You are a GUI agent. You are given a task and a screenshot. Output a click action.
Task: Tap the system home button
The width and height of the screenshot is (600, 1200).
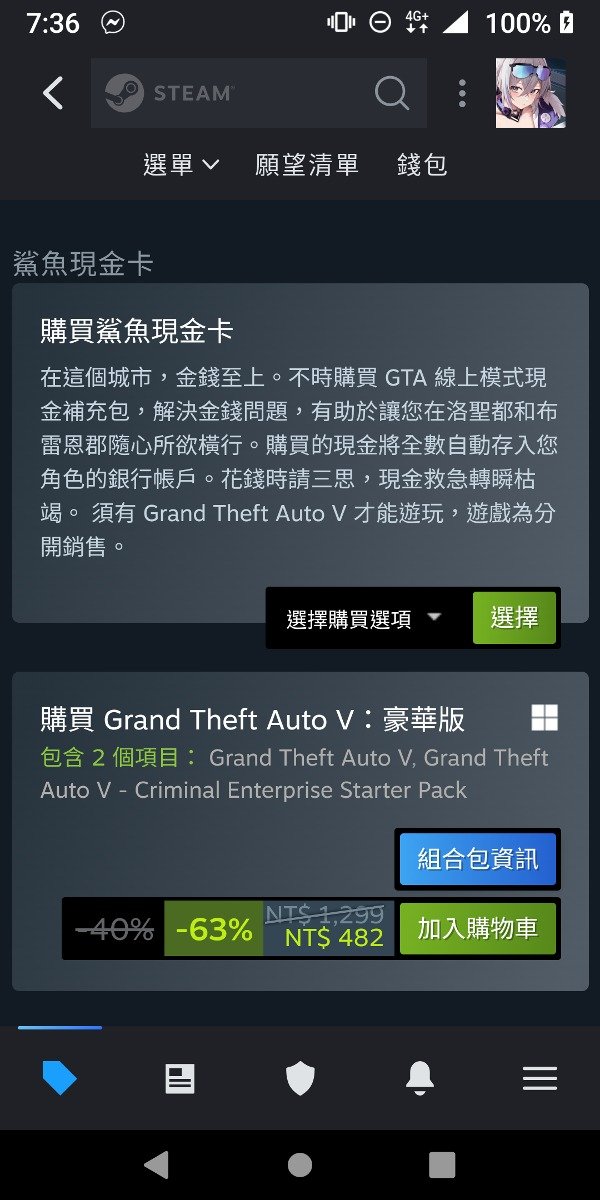(300, 1165)
